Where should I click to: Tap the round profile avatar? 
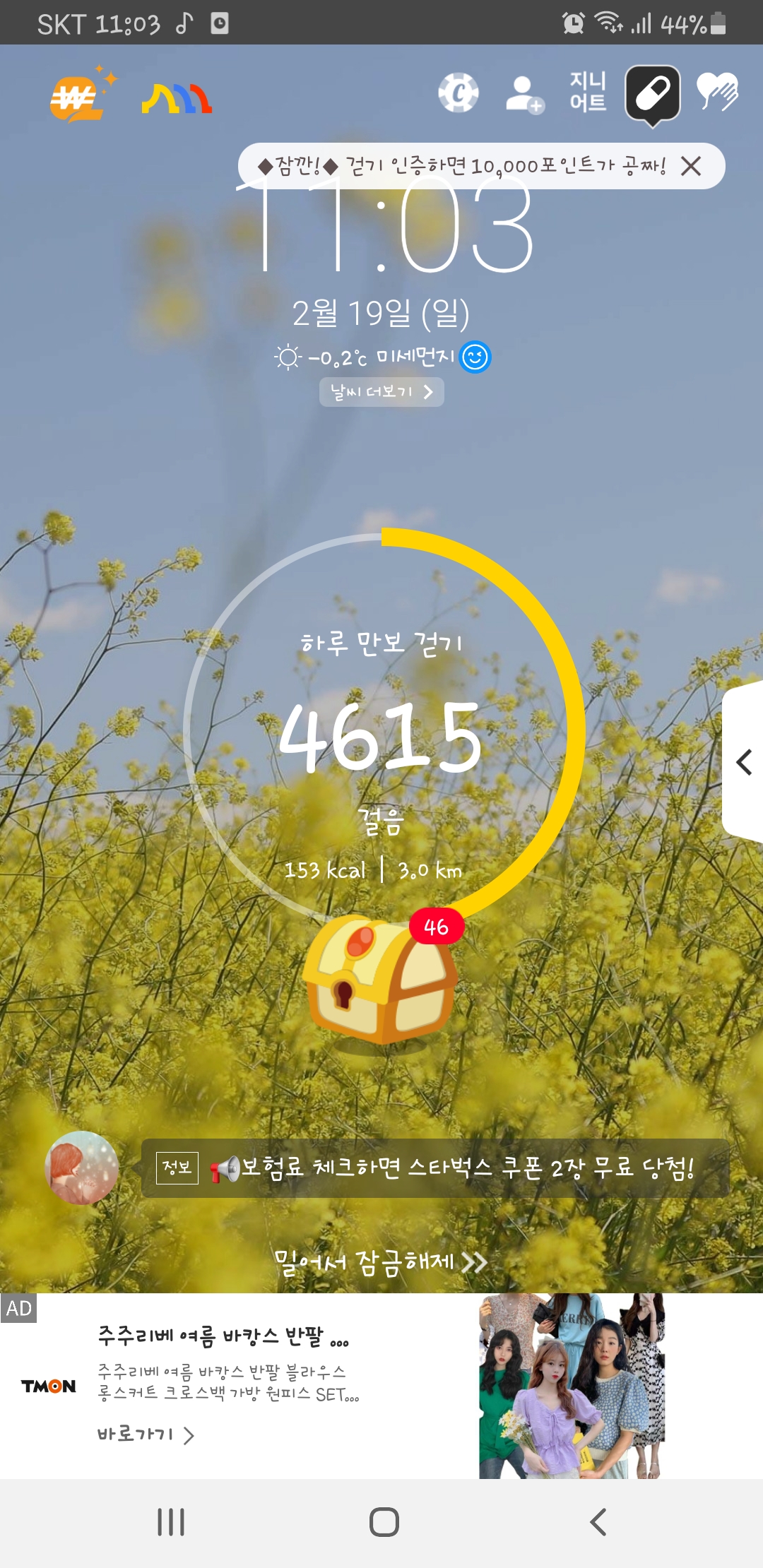tap(81, 1168)
